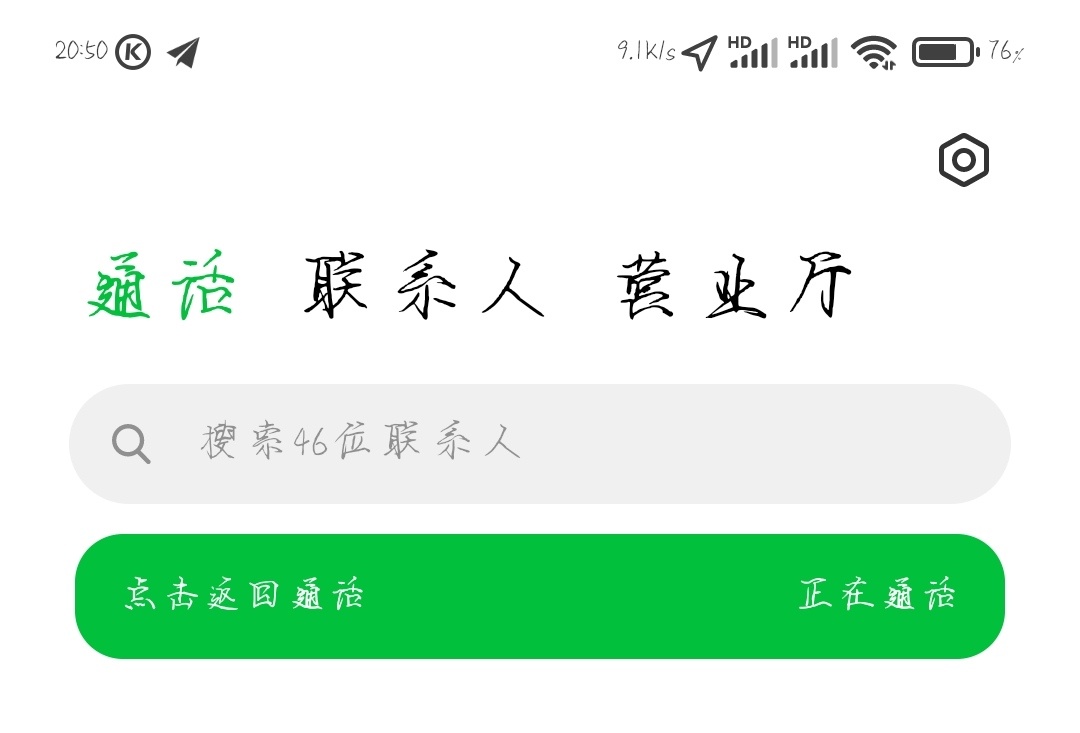Select the 通话 tab
The height and width of the screenshot is (733, 1080).
coord(161,287)
